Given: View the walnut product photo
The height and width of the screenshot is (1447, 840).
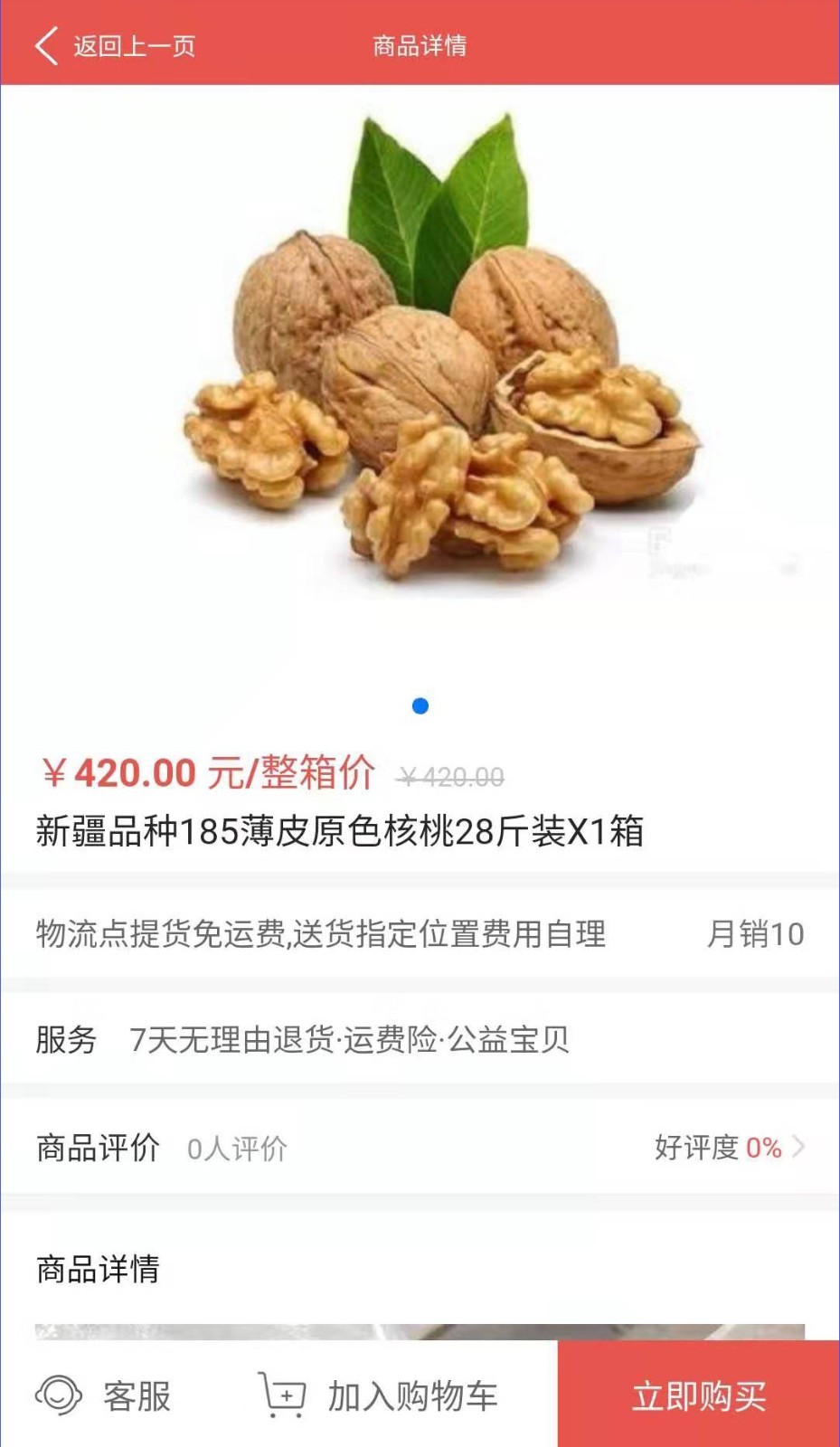Looking at the screenshot, I should pos(434,362).
